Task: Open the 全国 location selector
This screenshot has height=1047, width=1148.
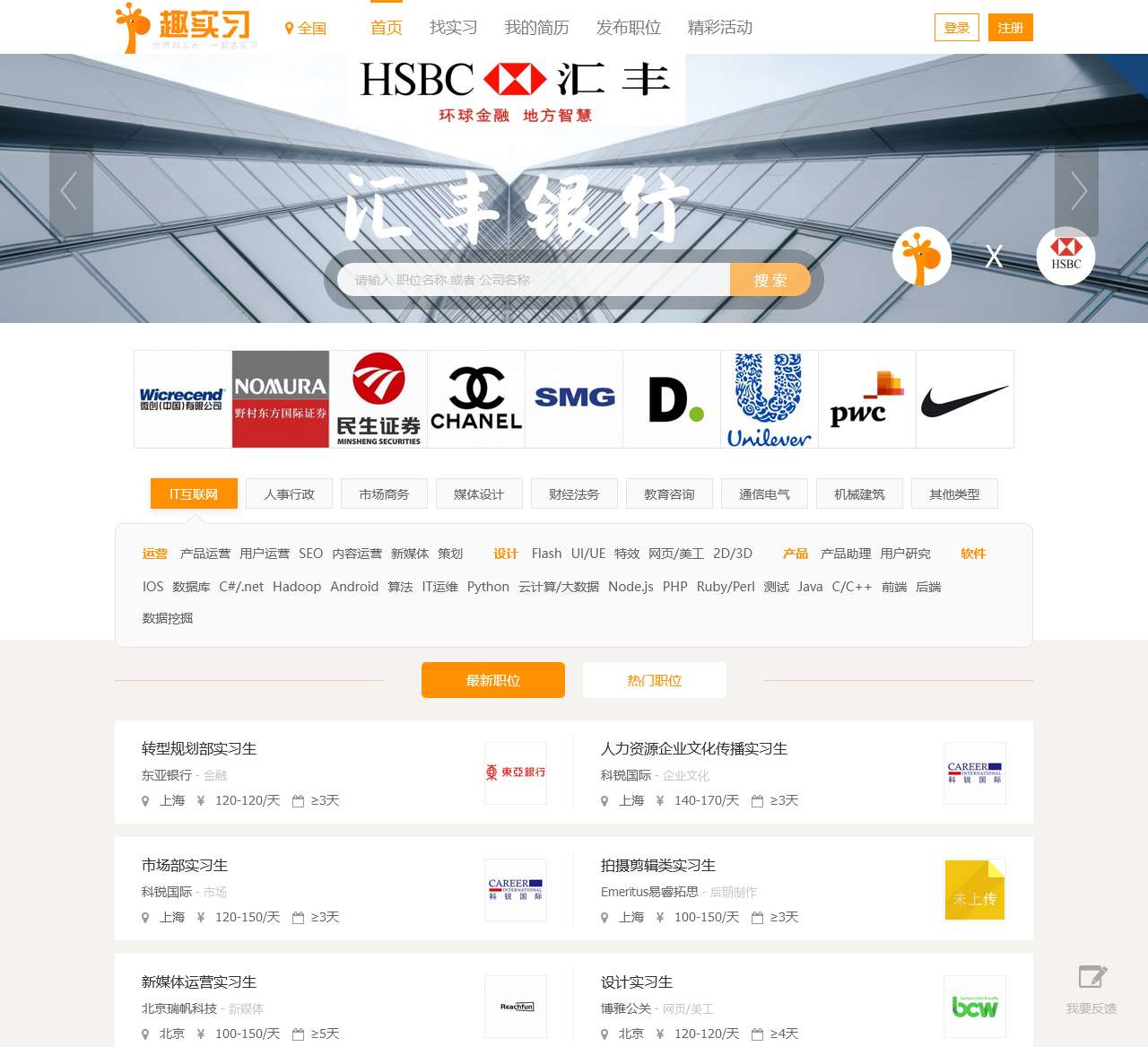Action: [x=306, y=28]
